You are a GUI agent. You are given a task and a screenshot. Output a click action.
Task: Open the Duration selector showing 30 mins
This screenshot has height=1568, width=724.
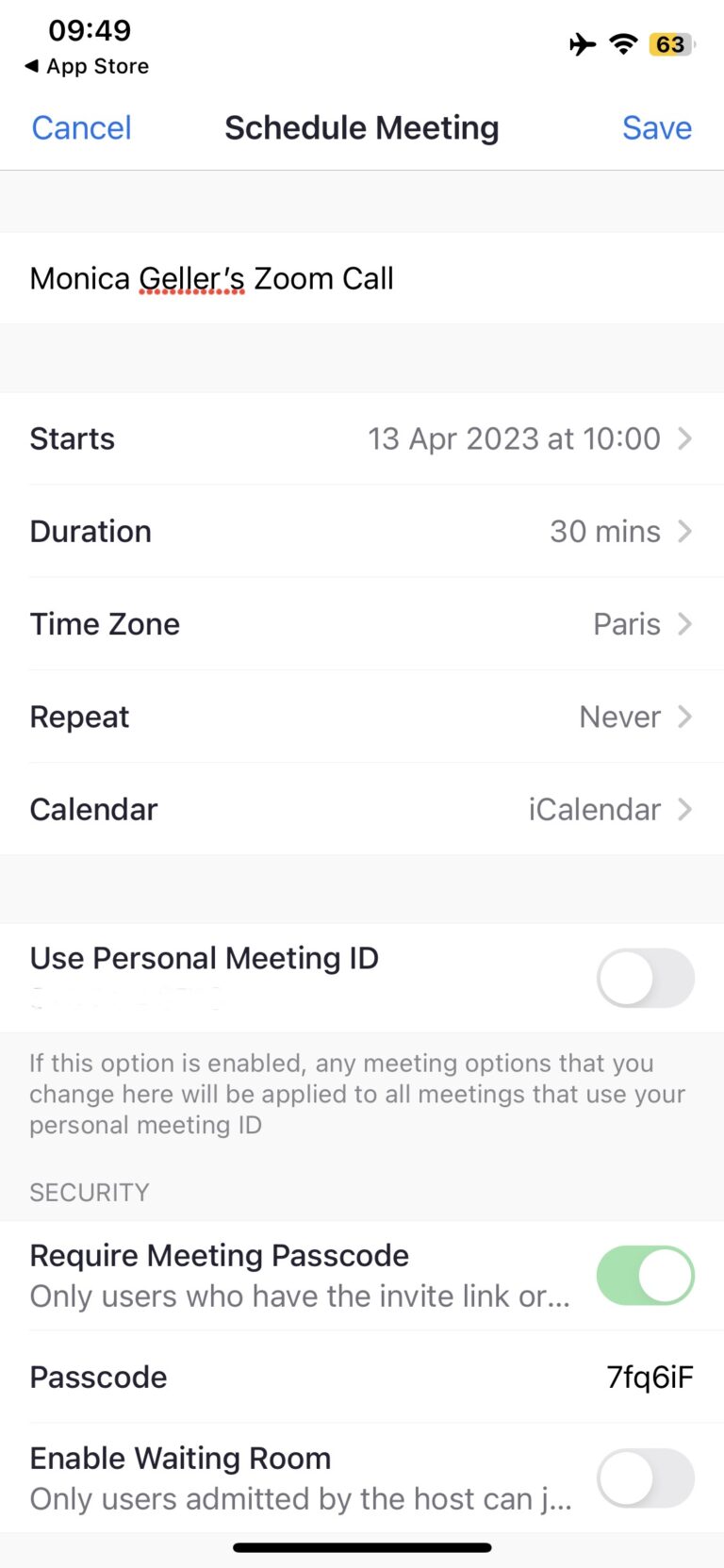(x=362, y=531)
